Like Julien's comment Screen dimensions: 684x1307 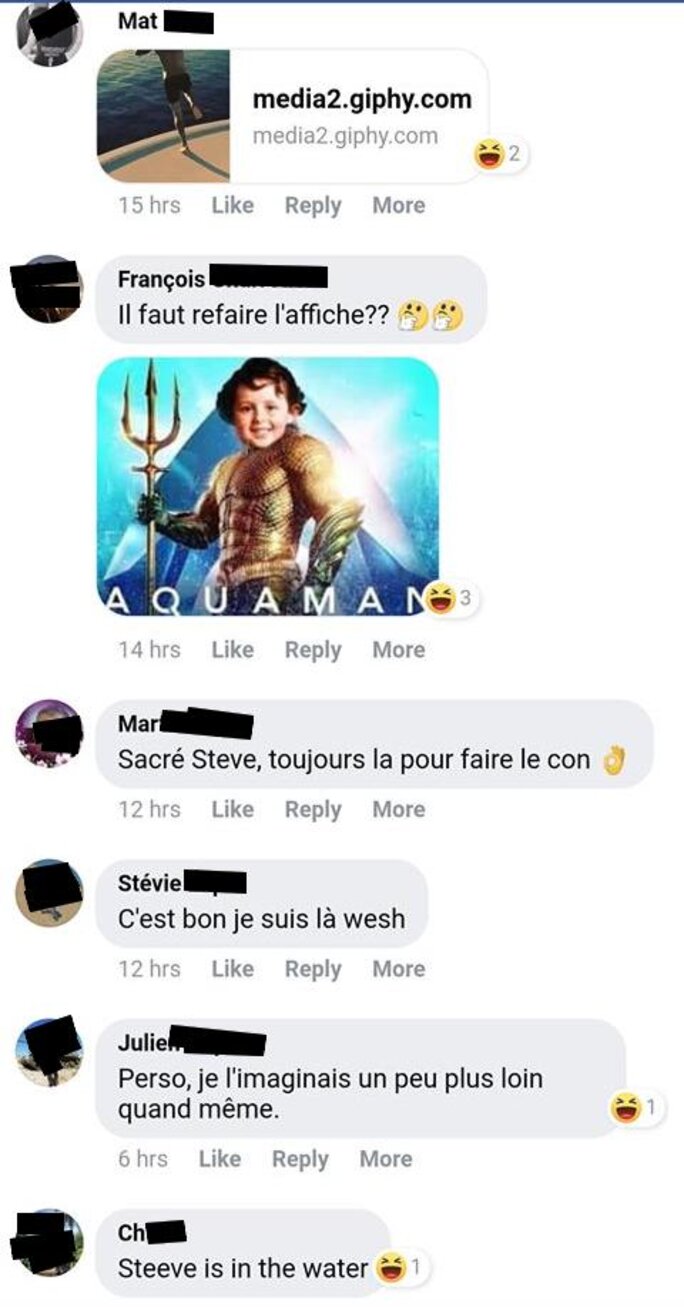tap(219, 1159)
